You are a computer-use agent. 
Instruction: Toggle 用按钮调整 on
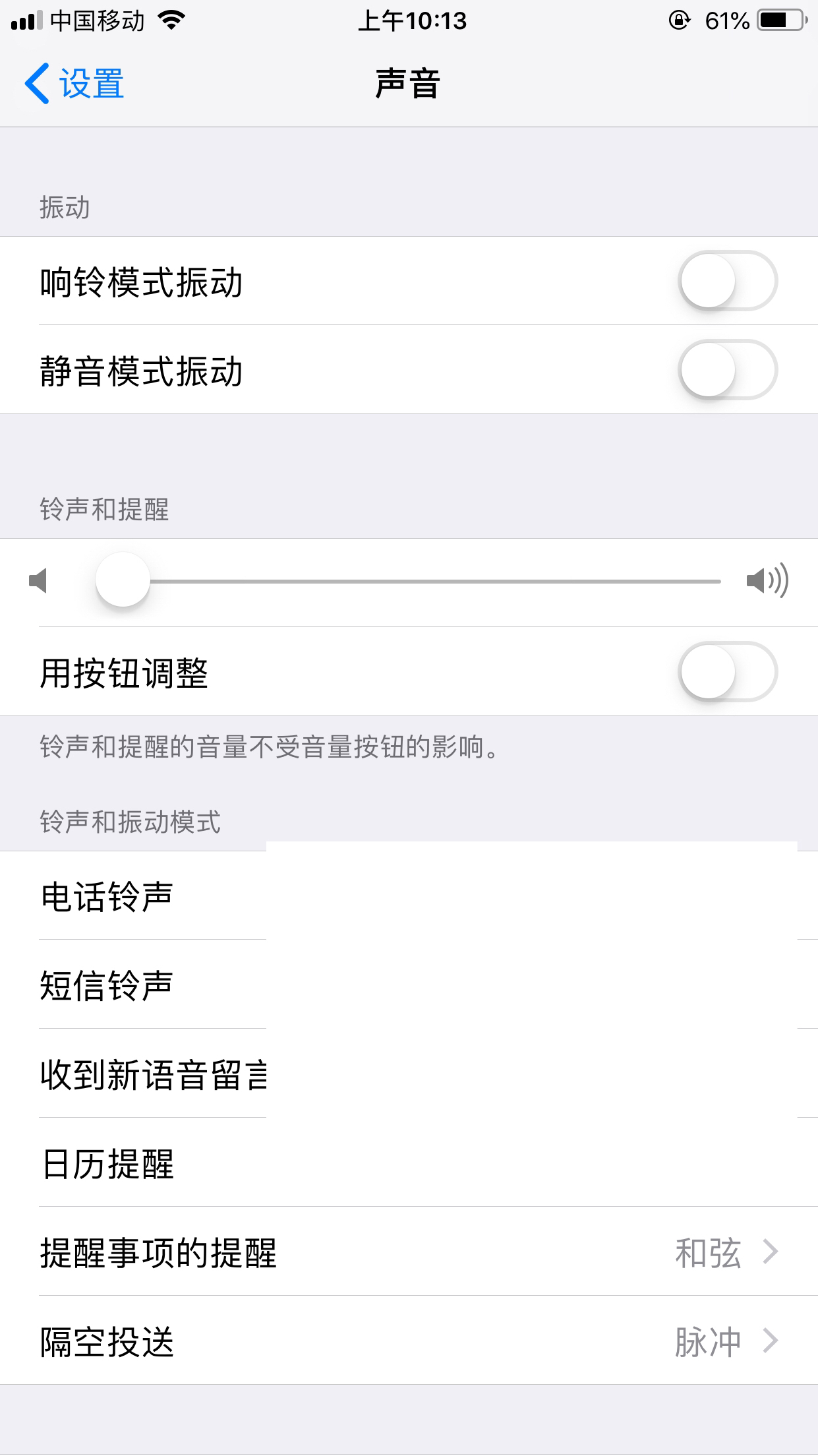coord(728,672)
